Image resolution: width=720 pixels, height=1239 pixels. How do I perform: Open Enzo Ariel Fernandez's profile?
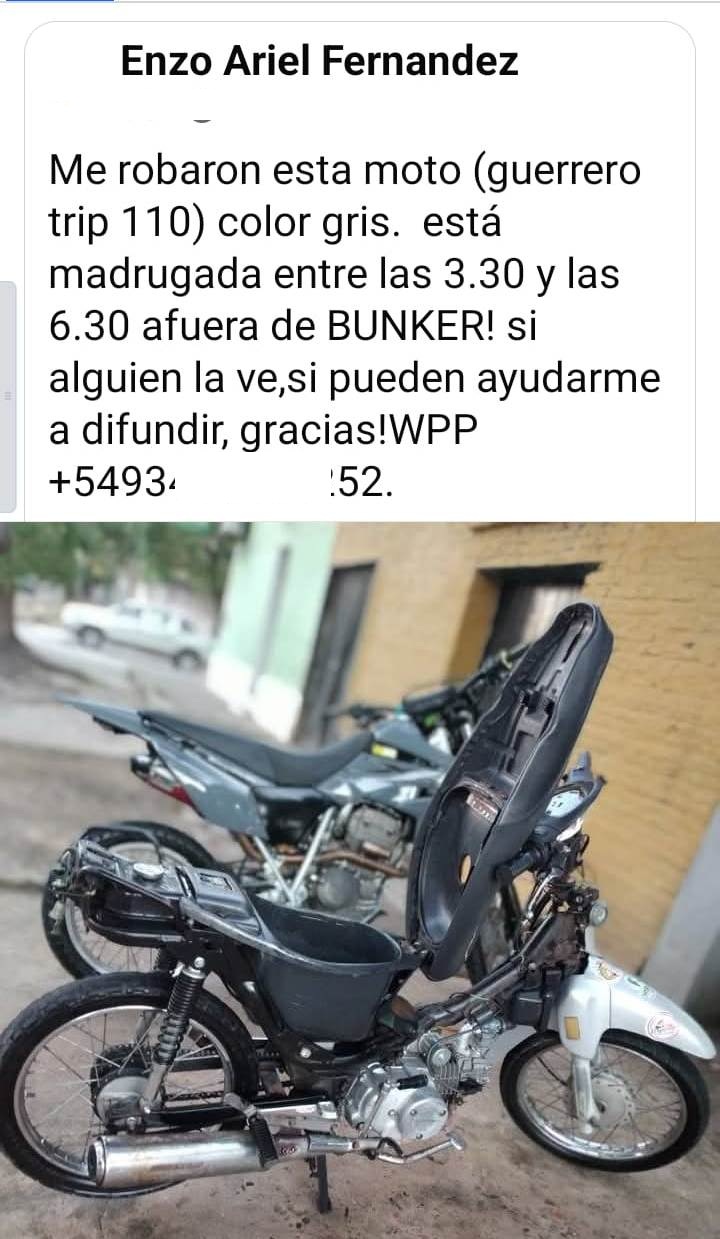pos(319,62)
